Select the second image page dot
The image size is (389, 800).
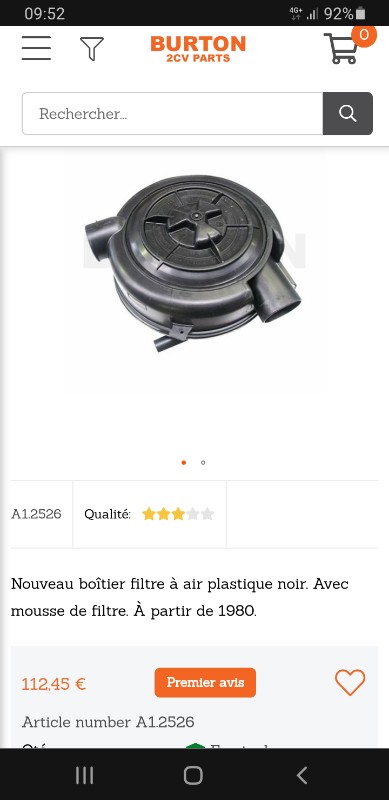coord(203,463)
